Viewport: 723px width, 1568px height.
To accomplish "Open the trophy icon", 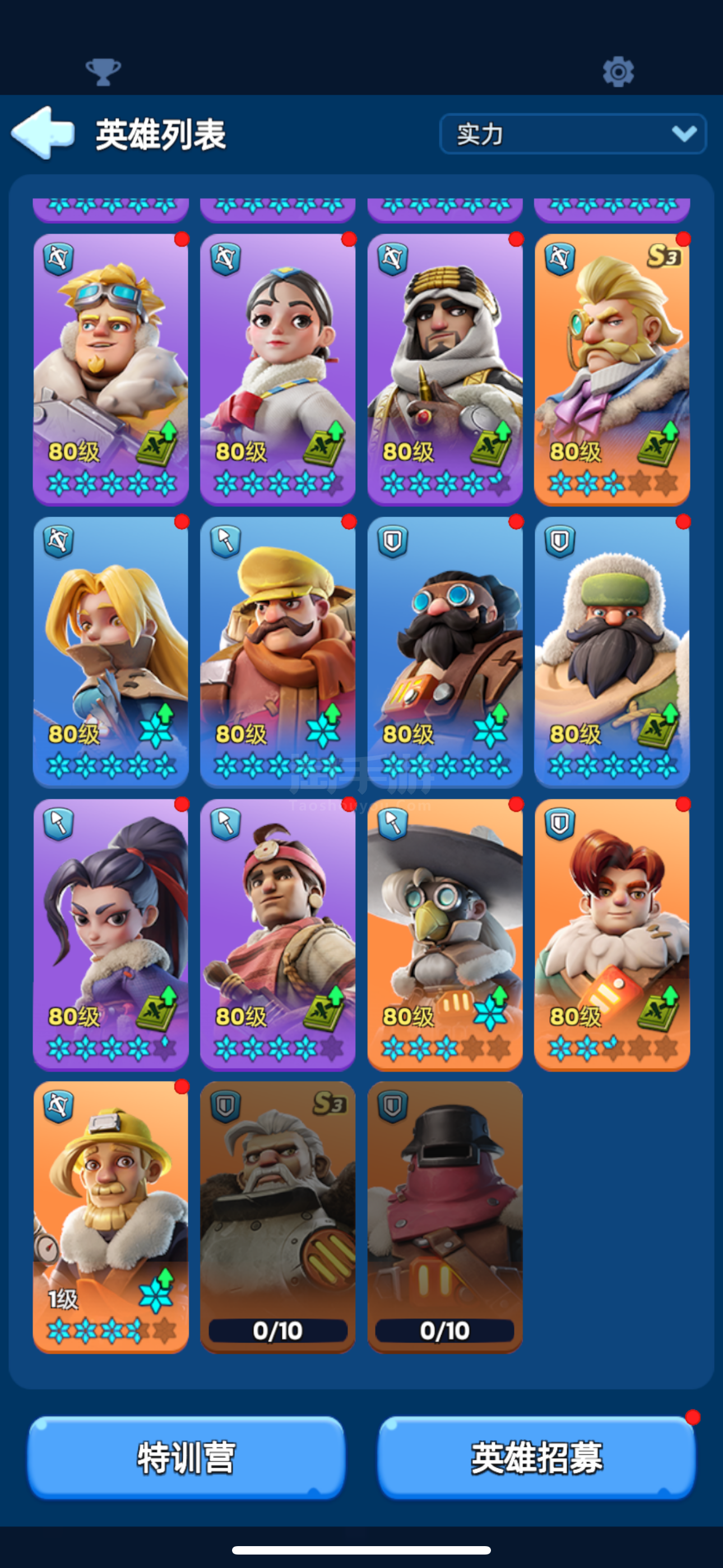I will click(103, 72).
